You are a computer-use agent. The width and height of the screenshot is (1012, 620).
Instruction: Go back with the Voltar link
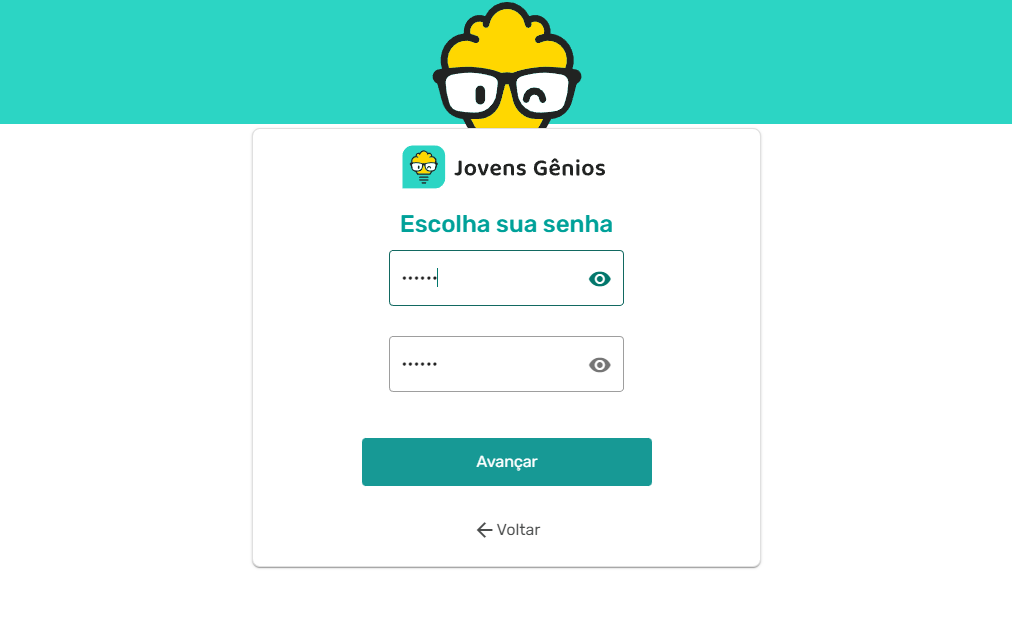point(508,530)
